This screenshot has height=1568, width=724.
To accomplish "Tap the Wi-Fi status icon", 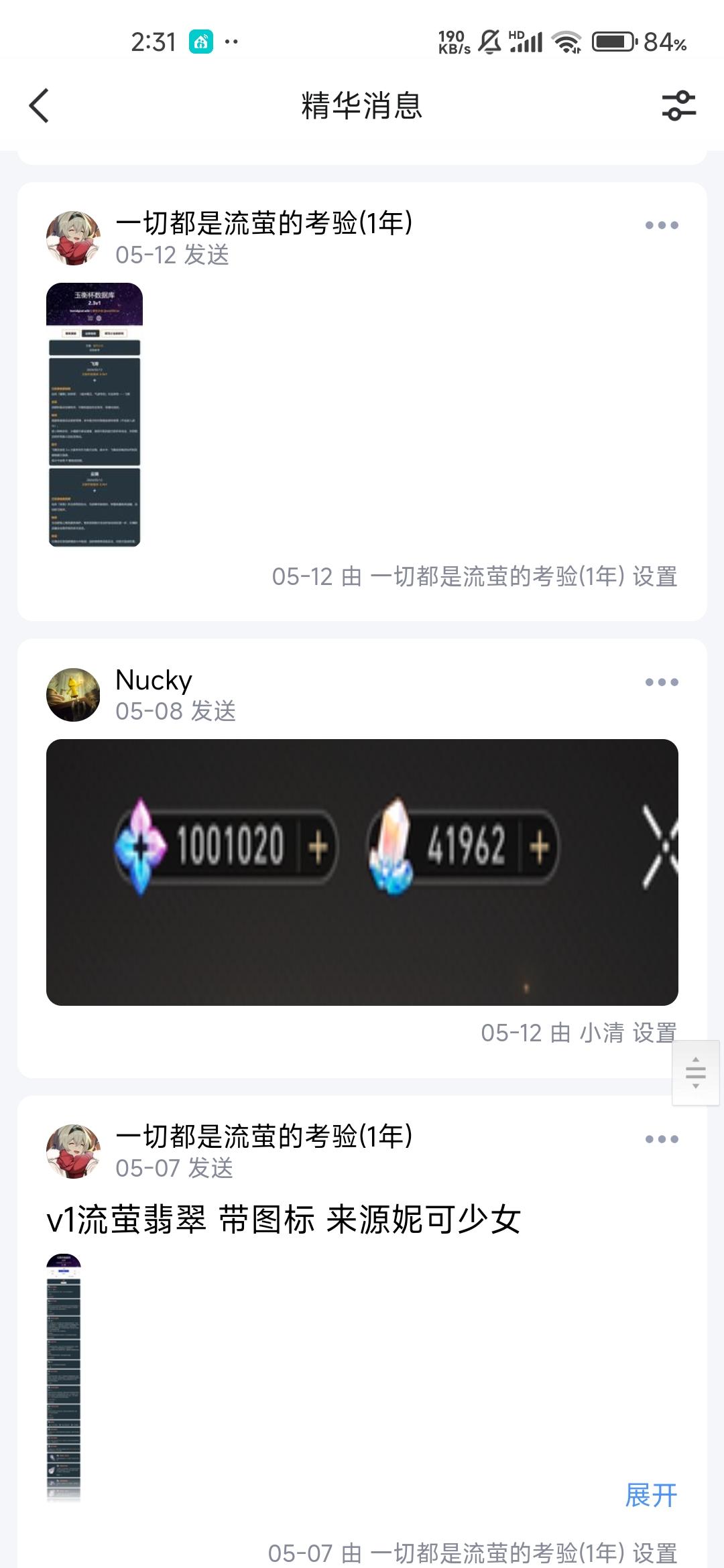I will click(x=566, y=42).
